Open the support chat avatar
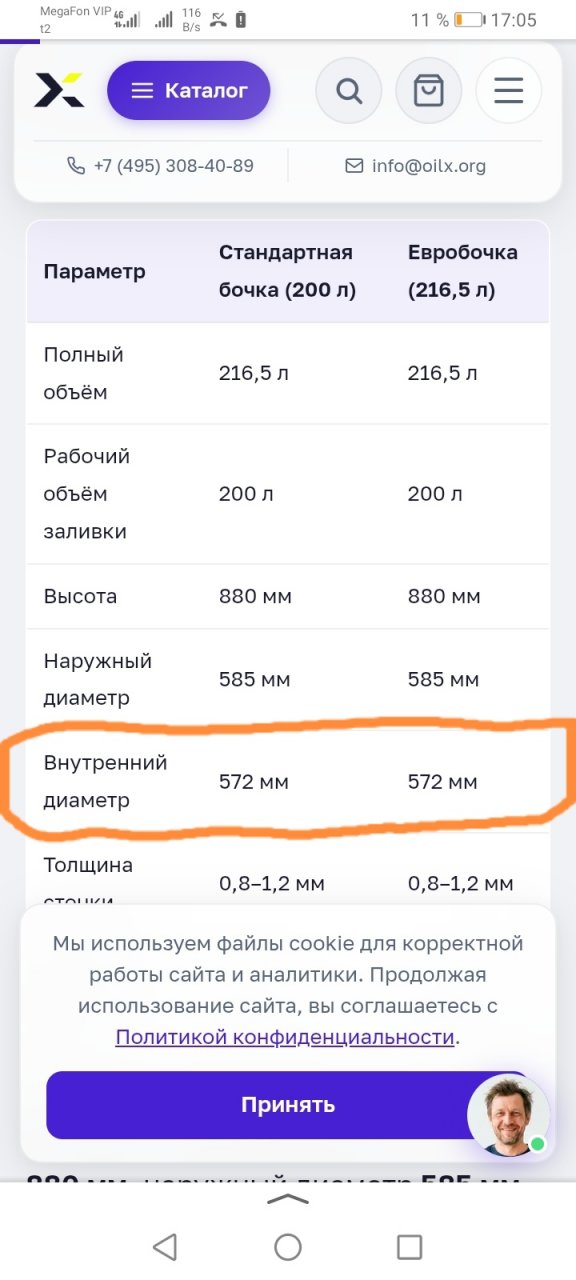 click(509, 1115)
